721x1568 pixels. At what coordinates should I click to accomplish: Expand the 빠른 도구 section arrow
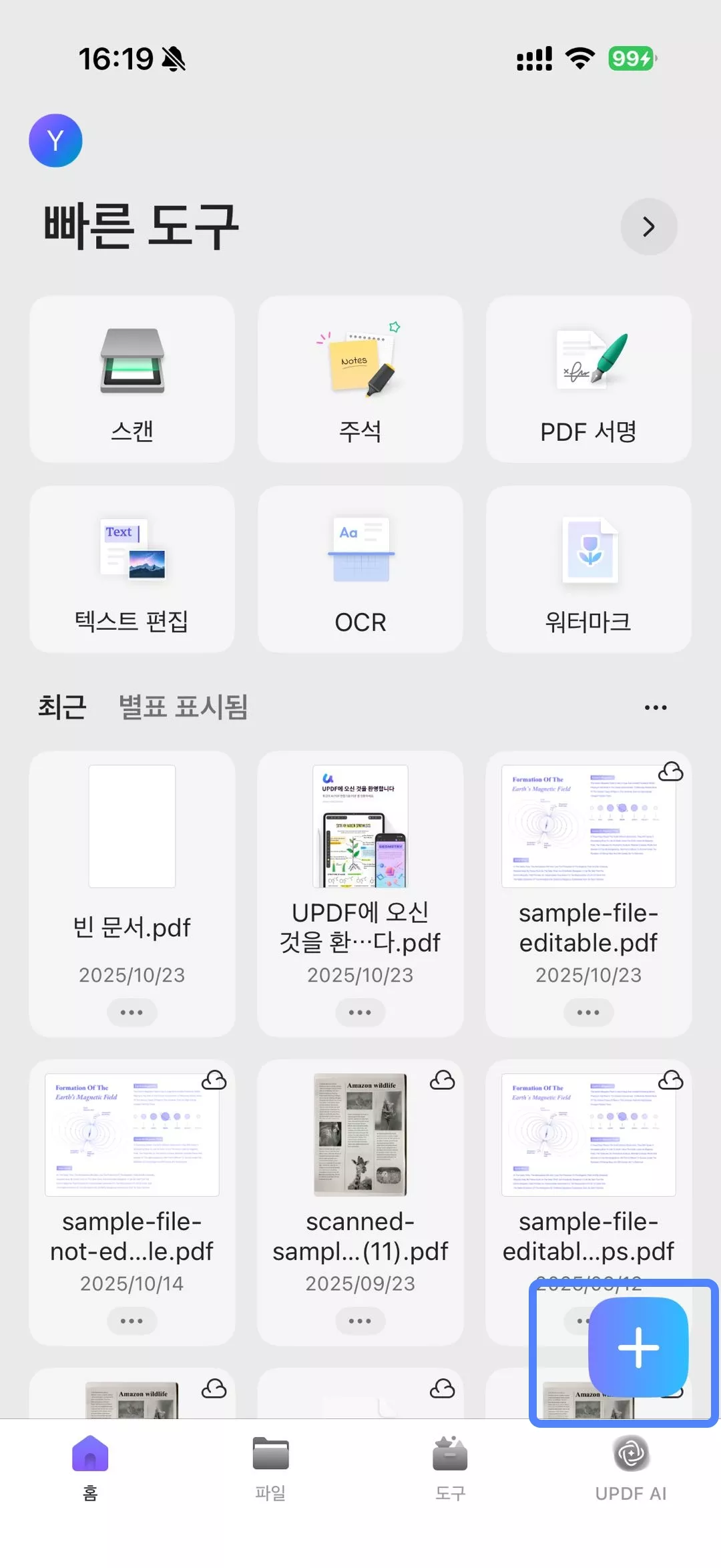(648, 226)
